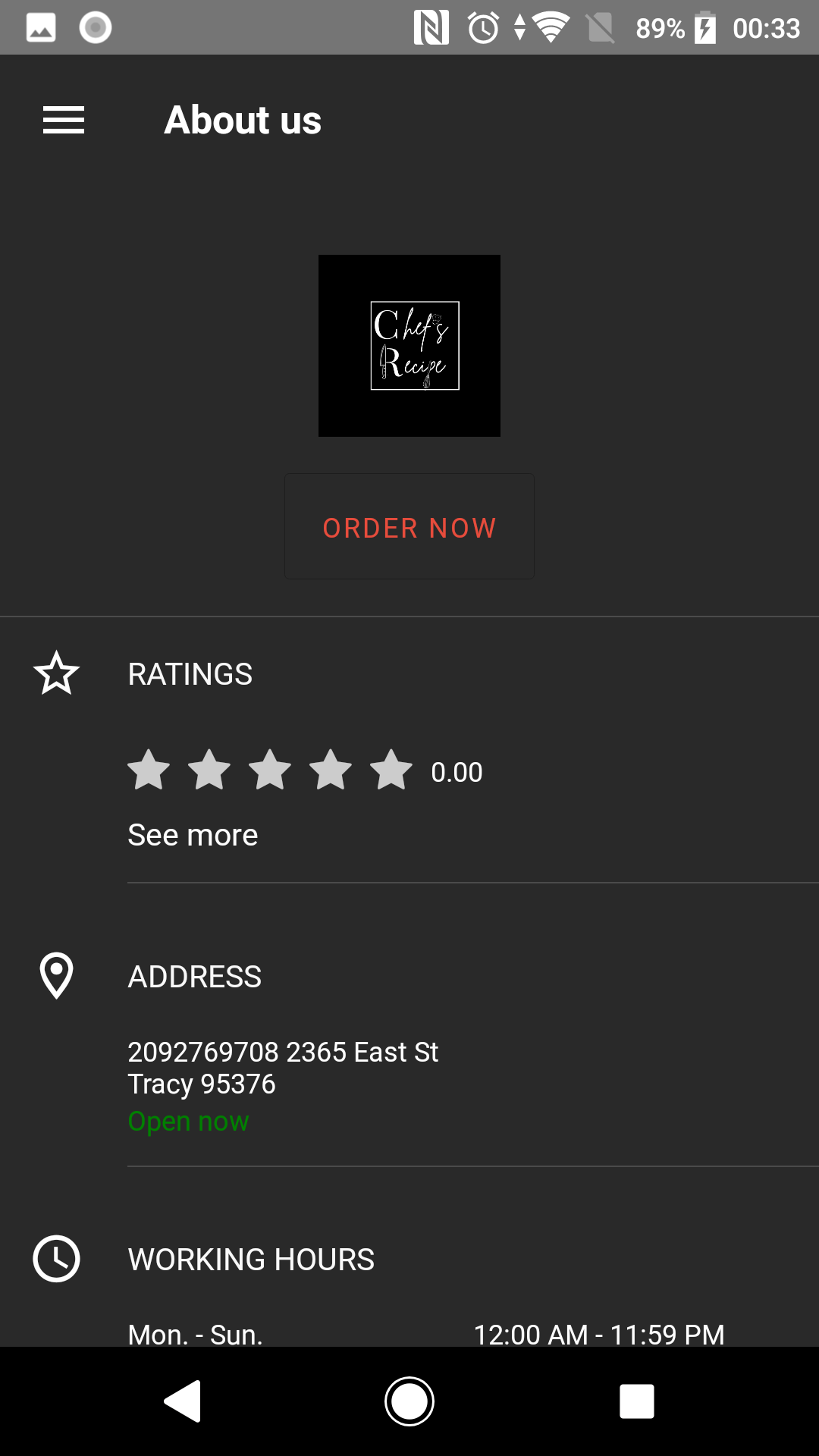Tap the ORDER NOW button
Image resolution: width=819 pixels, height=1456 pixels.
[x=409, y=527]
